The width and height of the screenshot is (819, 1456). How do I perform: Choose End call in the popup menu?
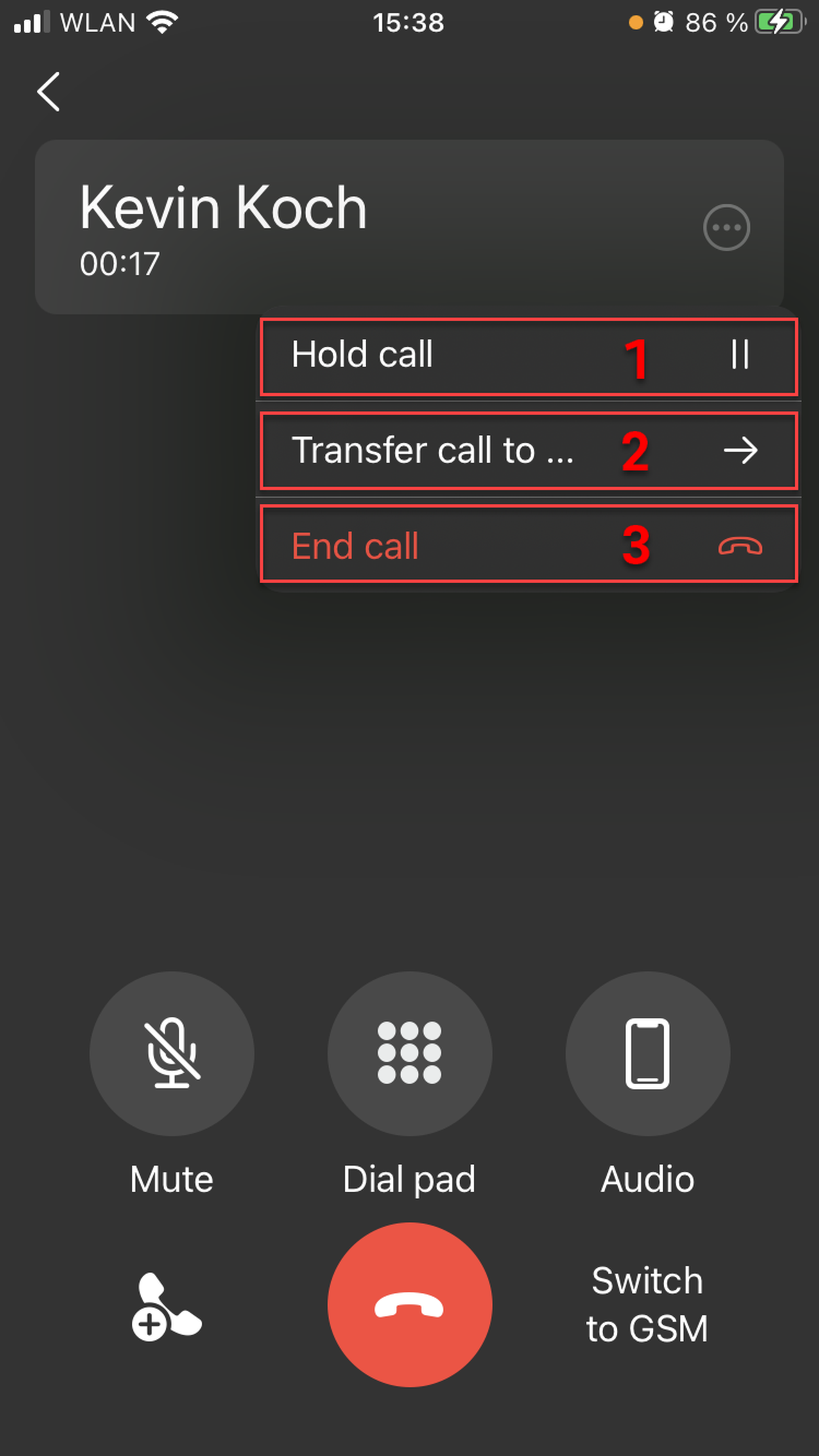pyautogui.click(x=528, y=545)
